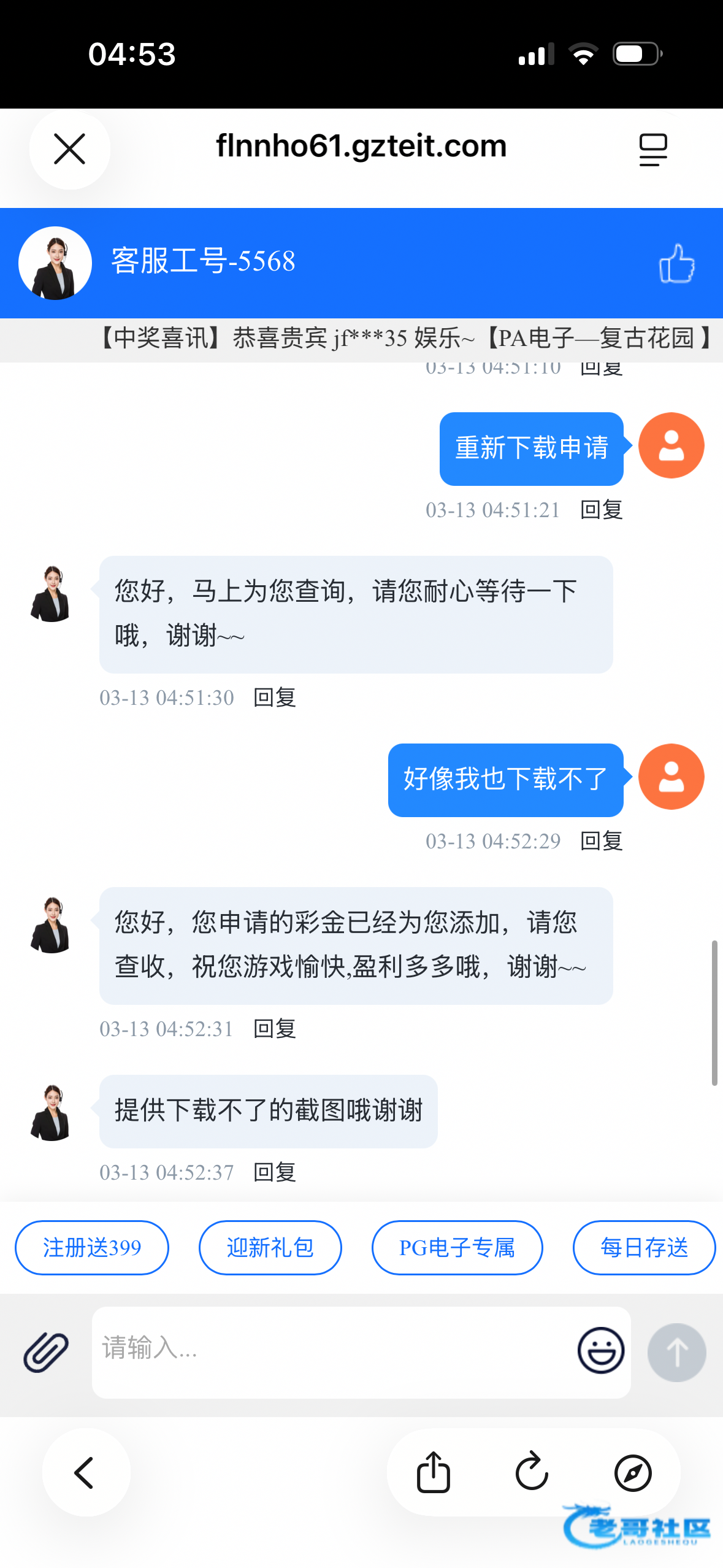Select the 注册送399 quick chip
The width and height of the screenshot is (723, 1568).
[x=92, y=1247]
